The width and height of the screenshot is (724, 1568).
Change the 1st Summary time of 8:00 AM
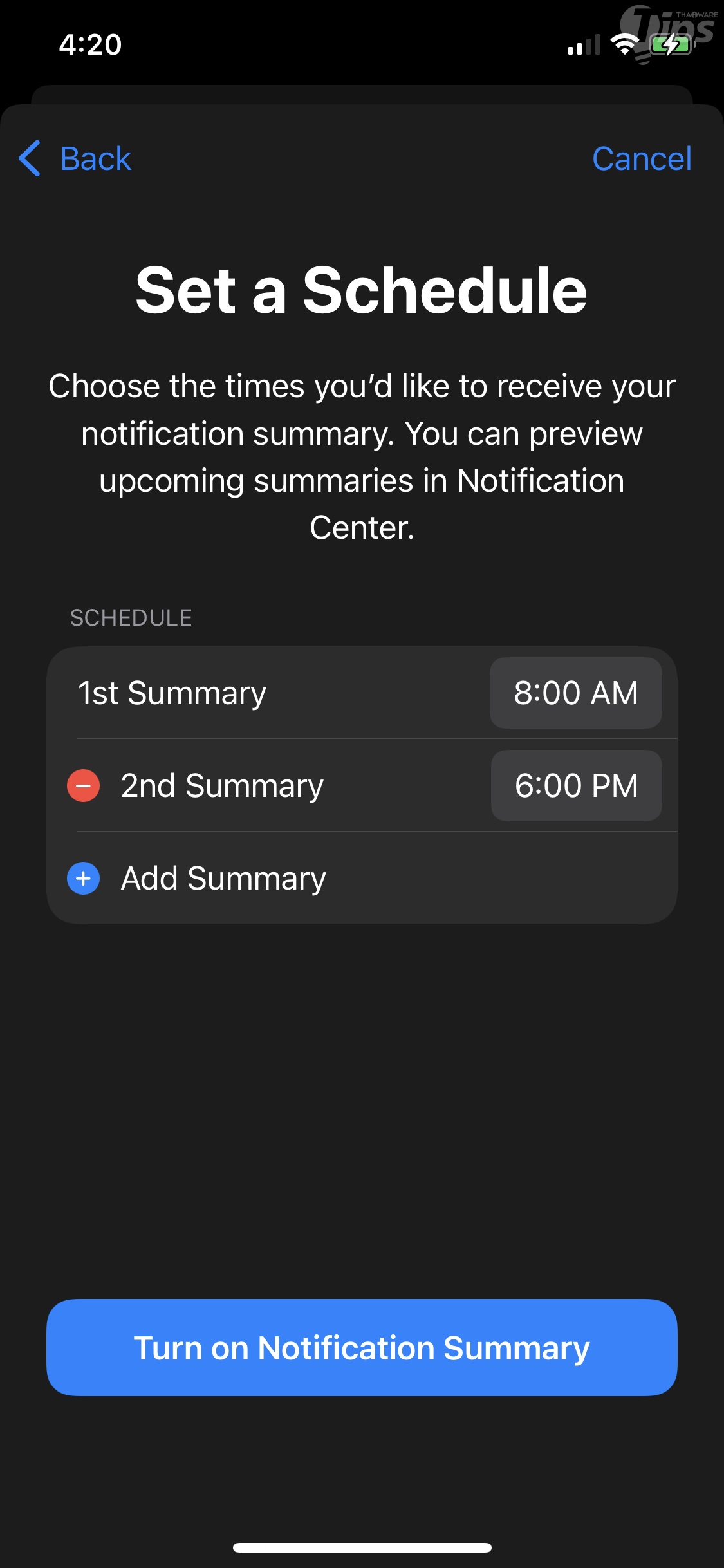click(x=575, y=693)
